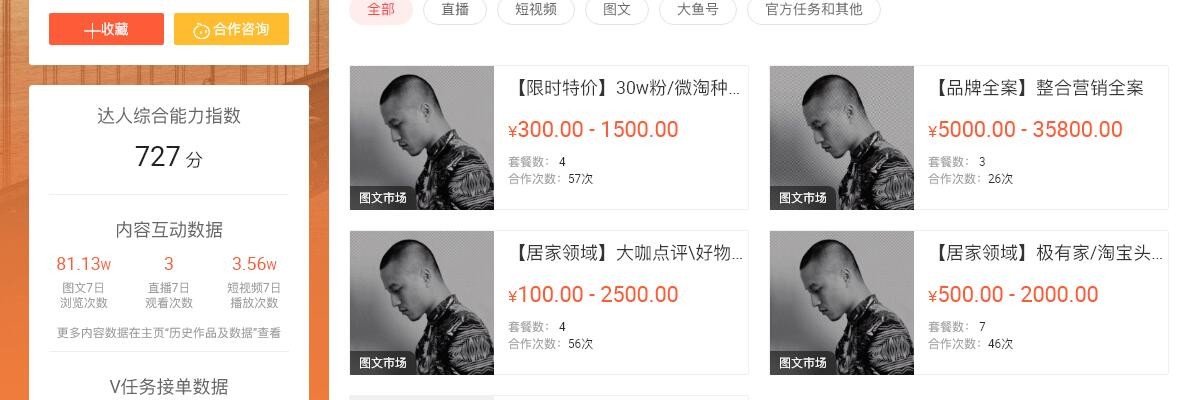
Task: View the 居家领域 极有家 service card
Action: click(1048, 253)
